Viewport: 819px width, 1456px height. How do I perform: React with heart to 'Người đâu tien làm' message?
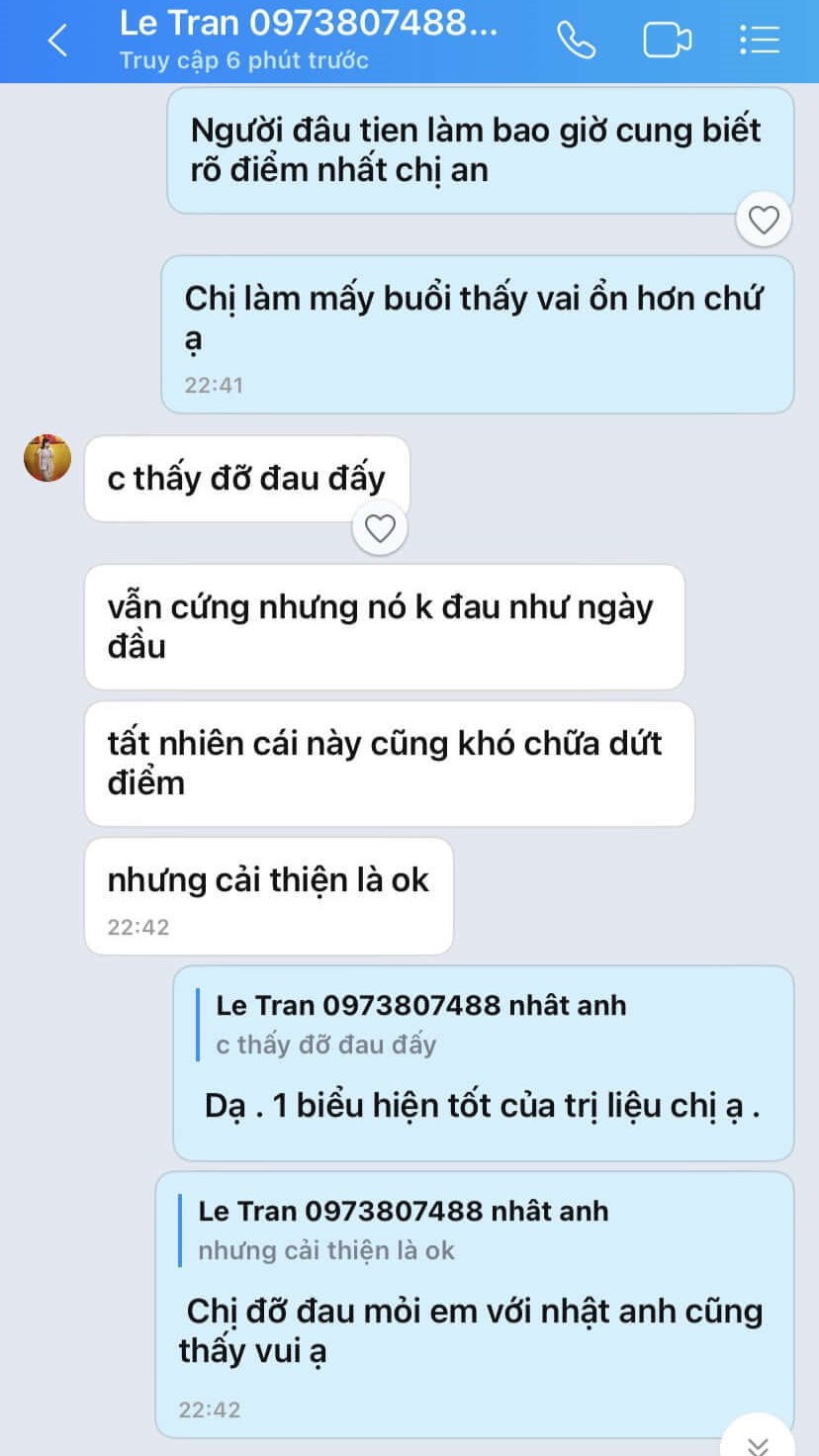764,220
